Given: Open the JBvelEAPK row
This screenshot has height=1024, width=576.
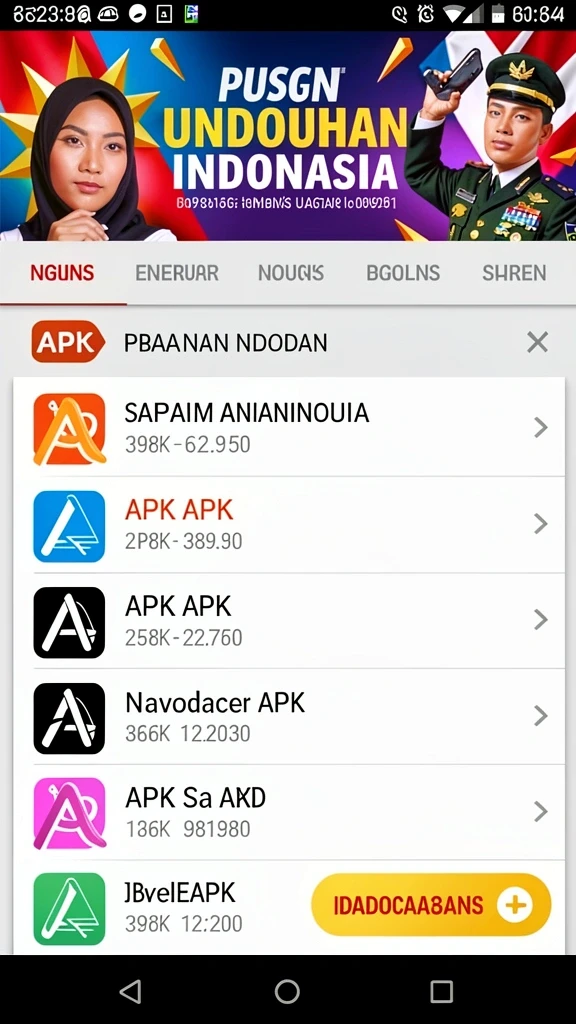Looking at the screenshot, I should click(x=160, y=908).
